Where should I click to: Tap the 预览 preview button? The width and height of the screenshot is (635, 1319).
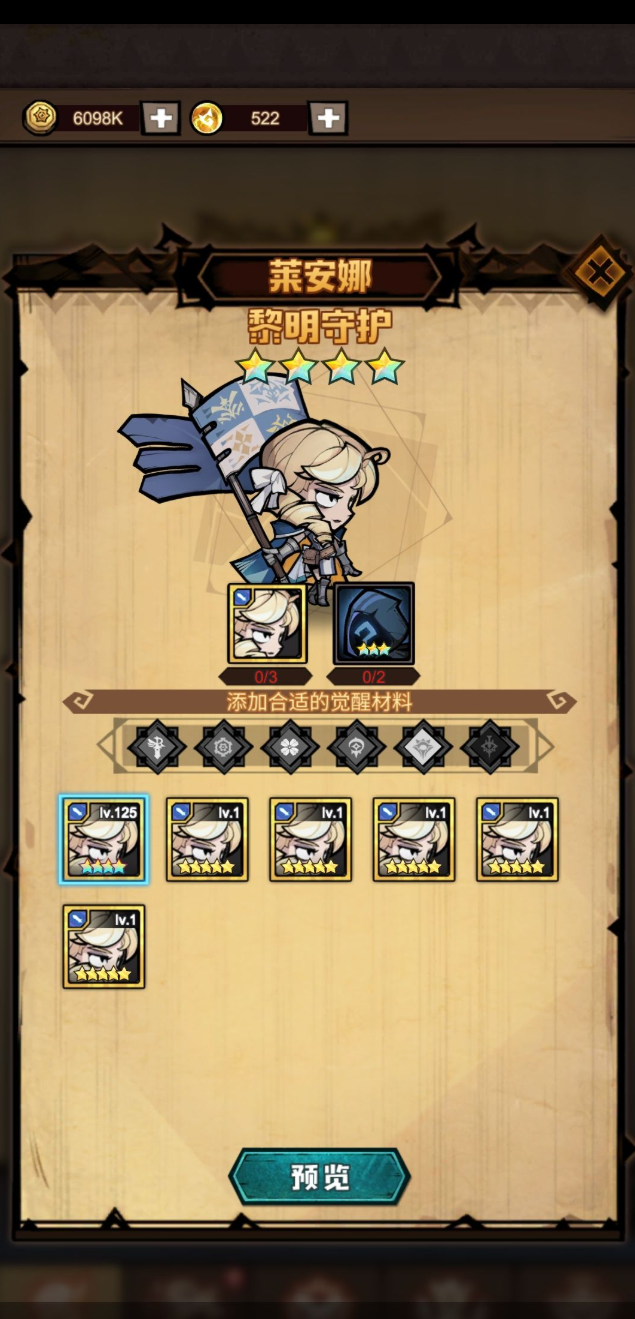tap(319, 1176)
